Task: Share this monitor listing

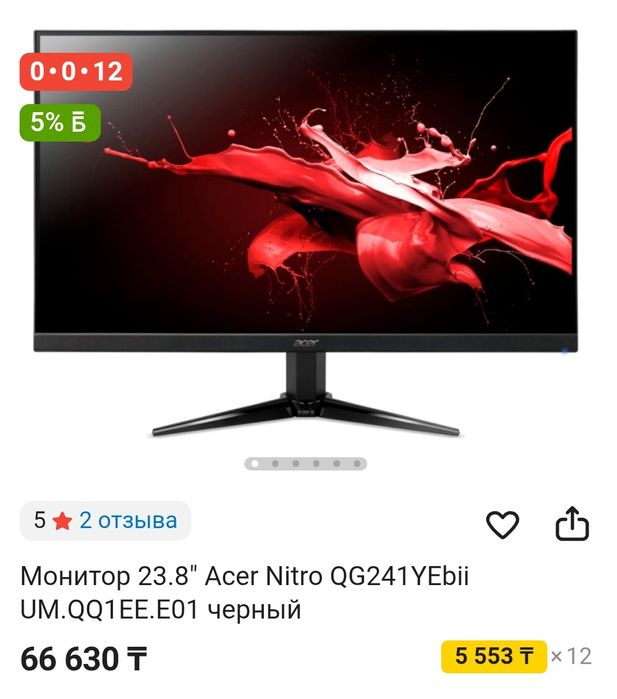Action: (x=572, y=524)
